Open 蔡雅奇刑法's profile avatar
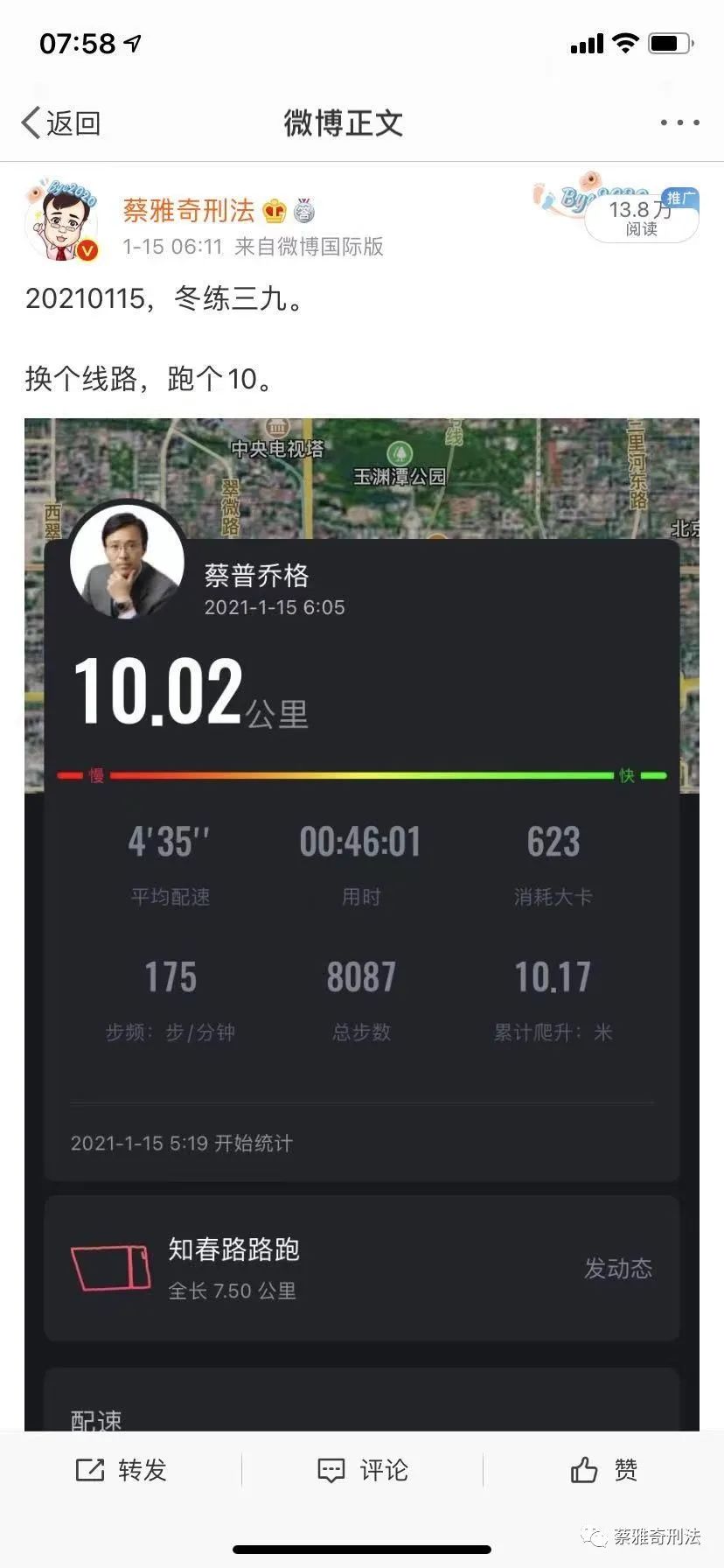Viewport: 724px width, 1568px height. pyautogui.click(x=61, y=220)
